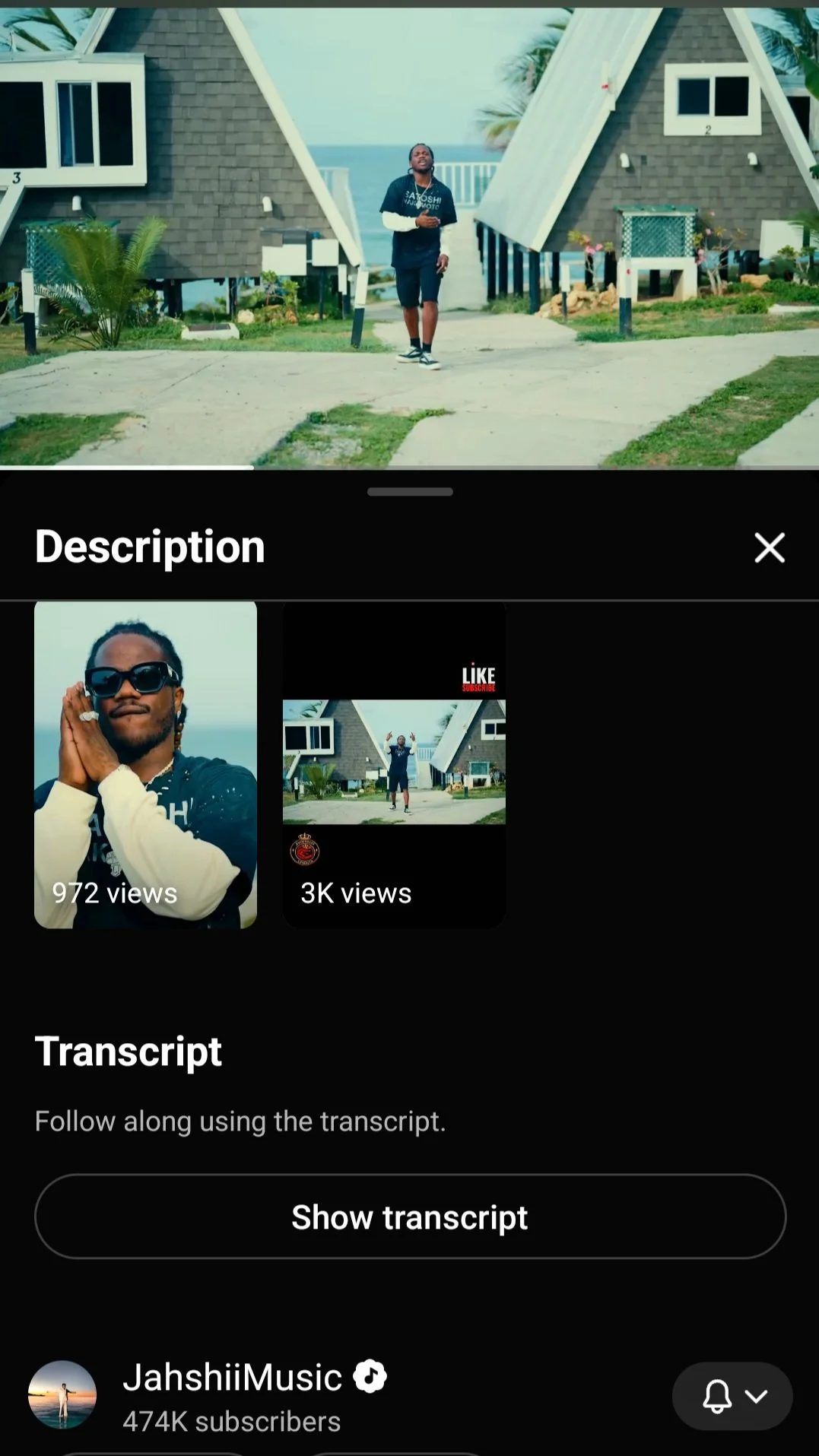Open JahshiiMusic channel page

click(x=232, y=1394)
